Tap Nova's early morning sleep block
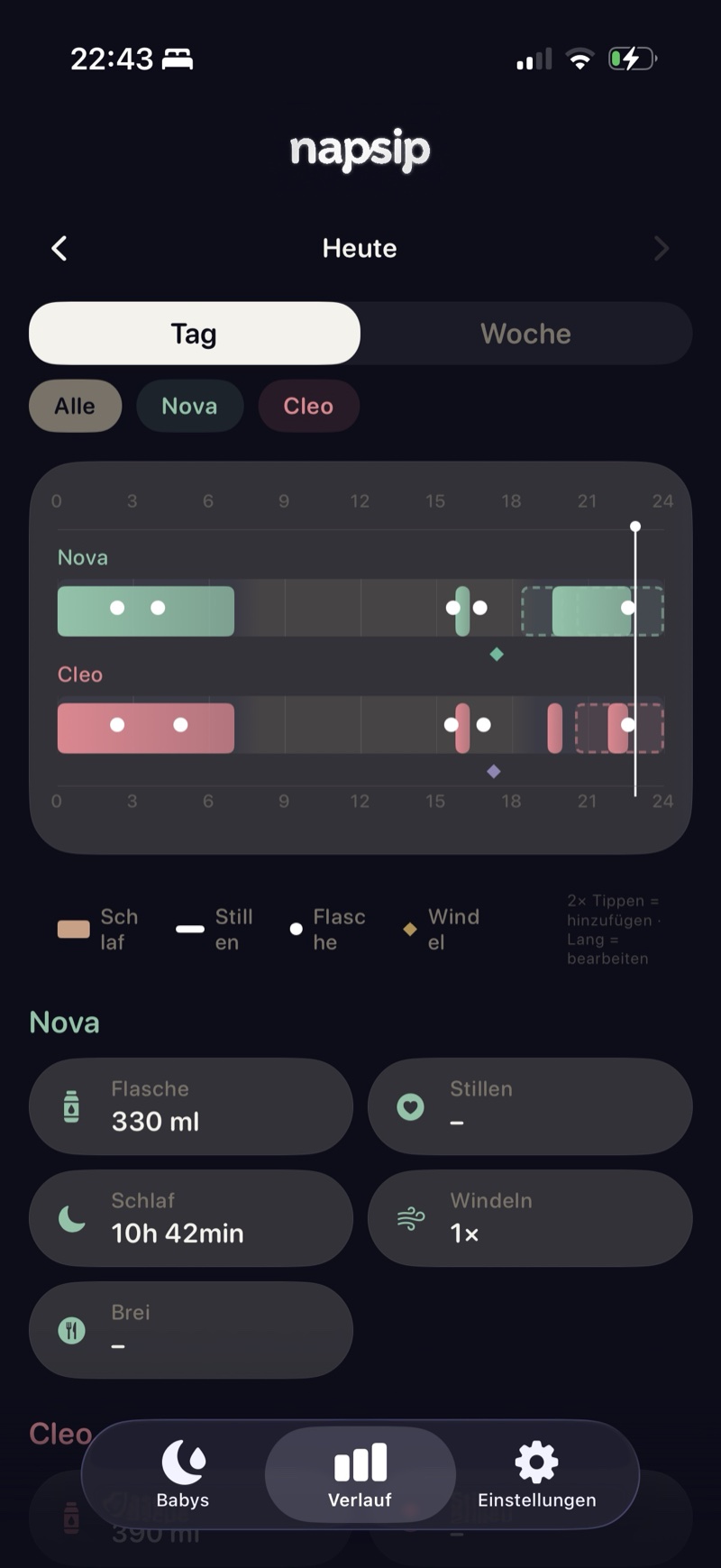 146,610
